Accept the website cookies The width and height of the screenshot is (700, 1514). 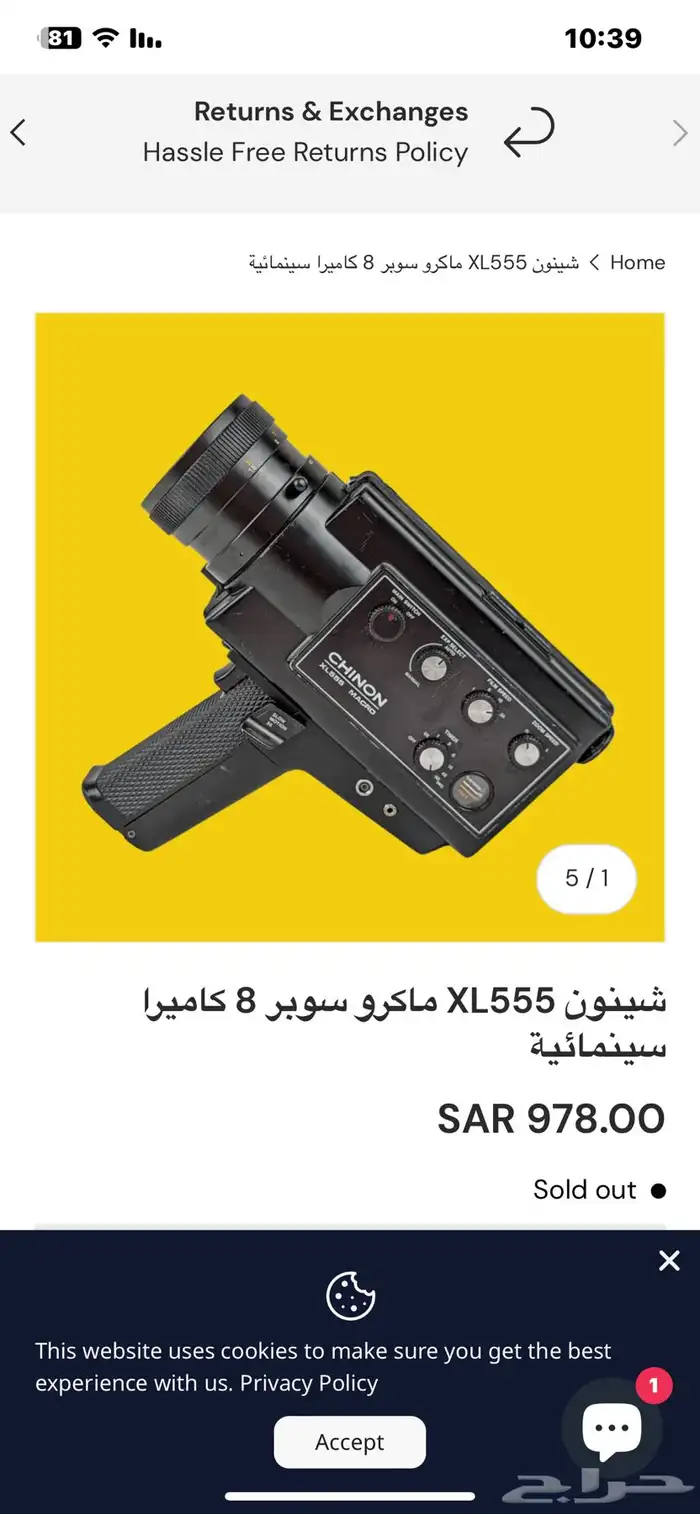pos(350,1442)
